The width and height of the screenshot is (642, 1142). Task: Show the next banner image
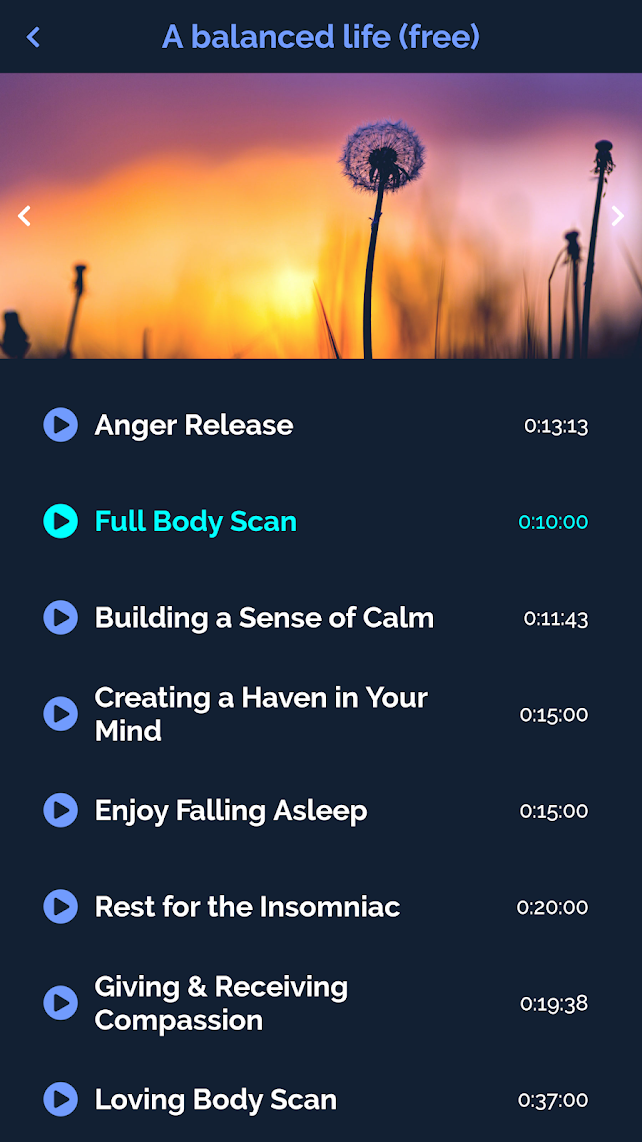pyautogui.click(x=617, y=216)
